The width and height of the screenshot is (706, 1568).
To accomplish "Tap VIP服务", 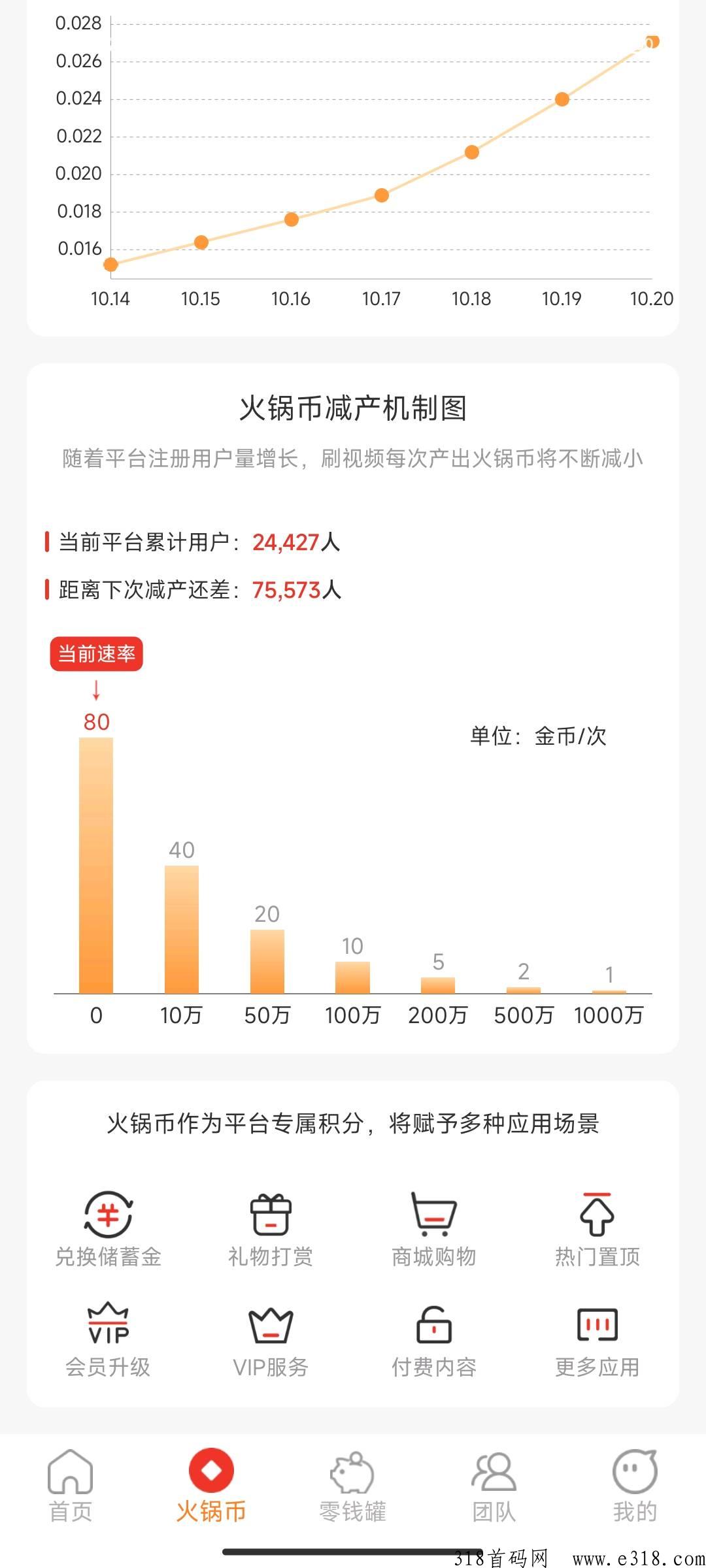I will (x=271, y=1339).
